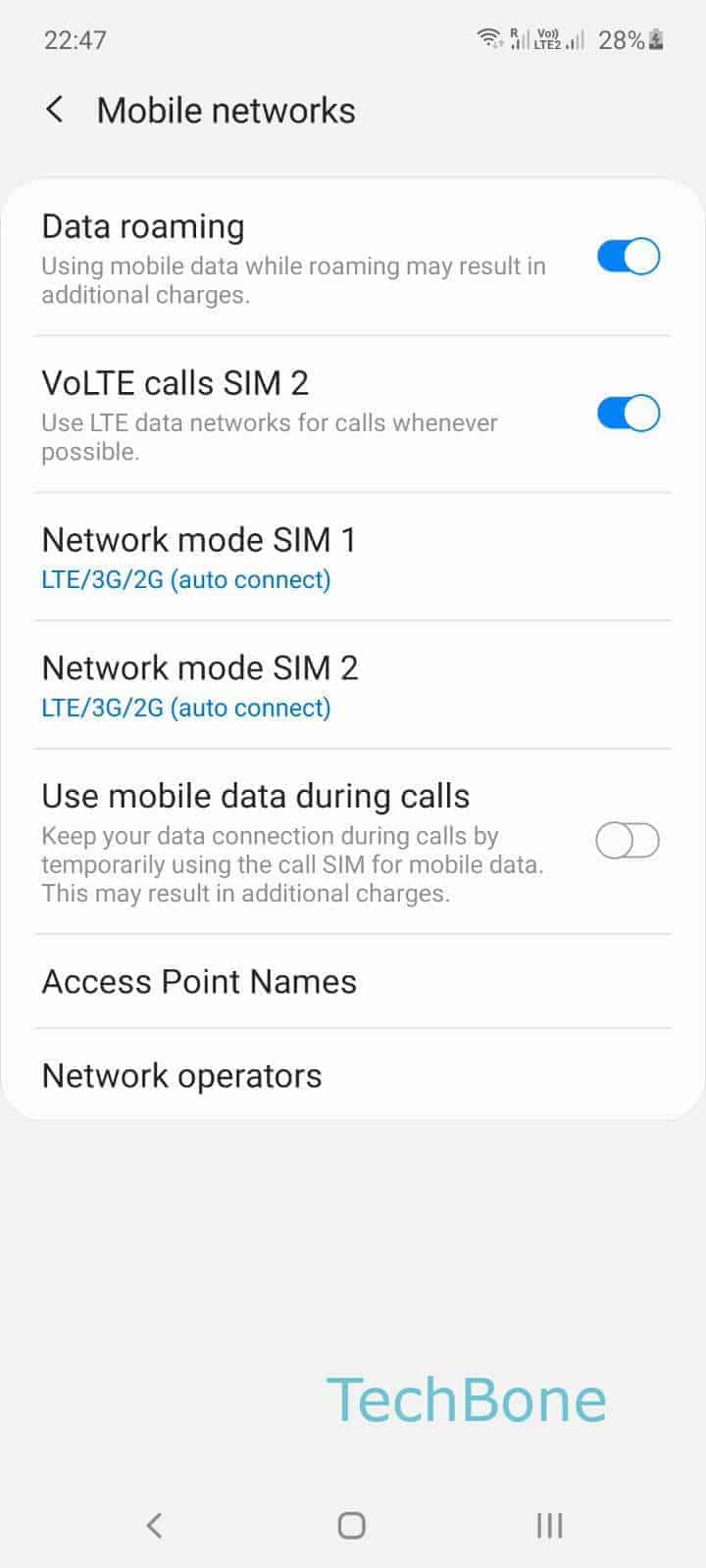Screen dimensions: 706x1568
Task: Disable VoLTE calls SIM 2
Action: coord(628,414)
